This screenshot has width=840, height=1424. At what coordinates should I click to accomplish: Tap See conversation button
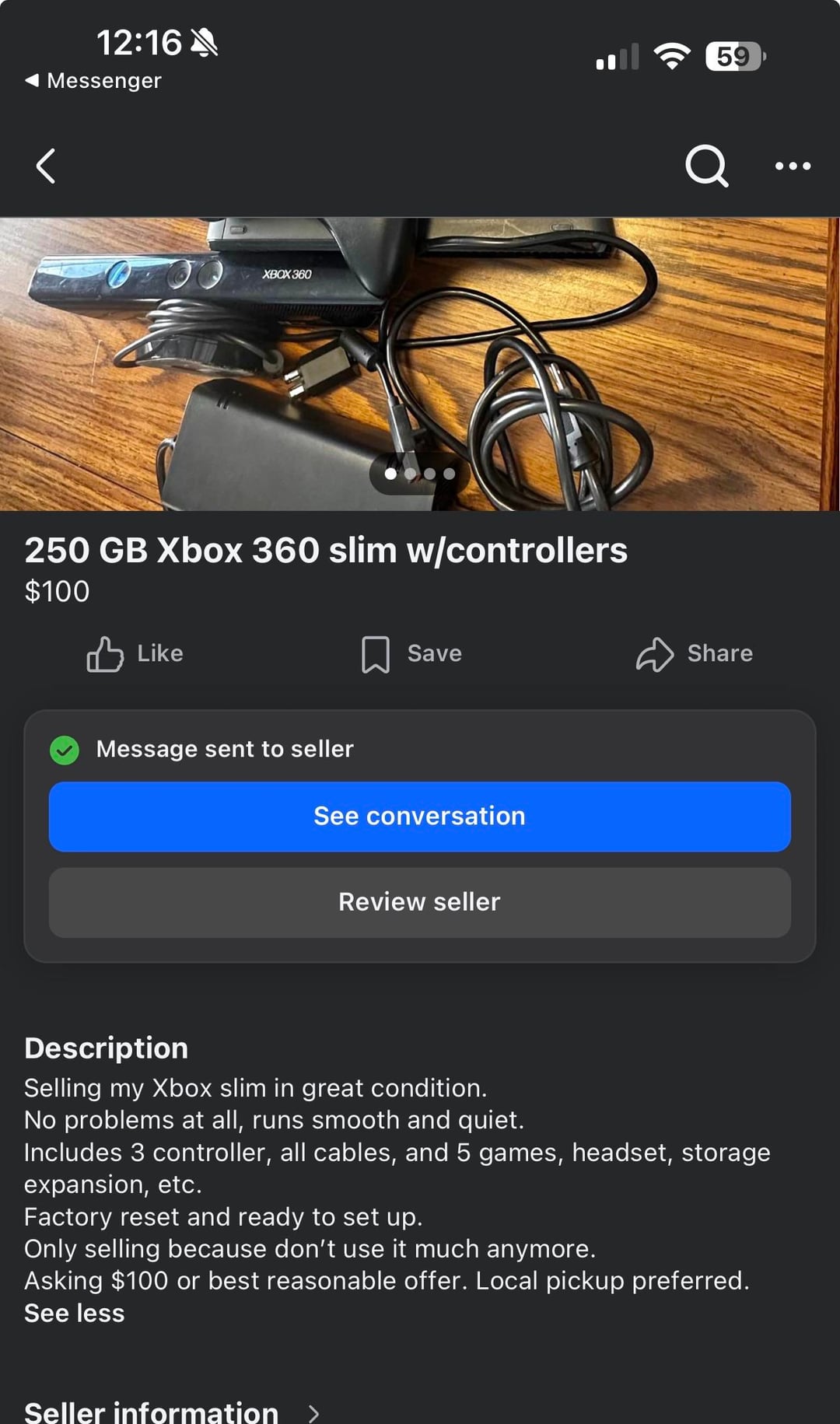(420, 816)
